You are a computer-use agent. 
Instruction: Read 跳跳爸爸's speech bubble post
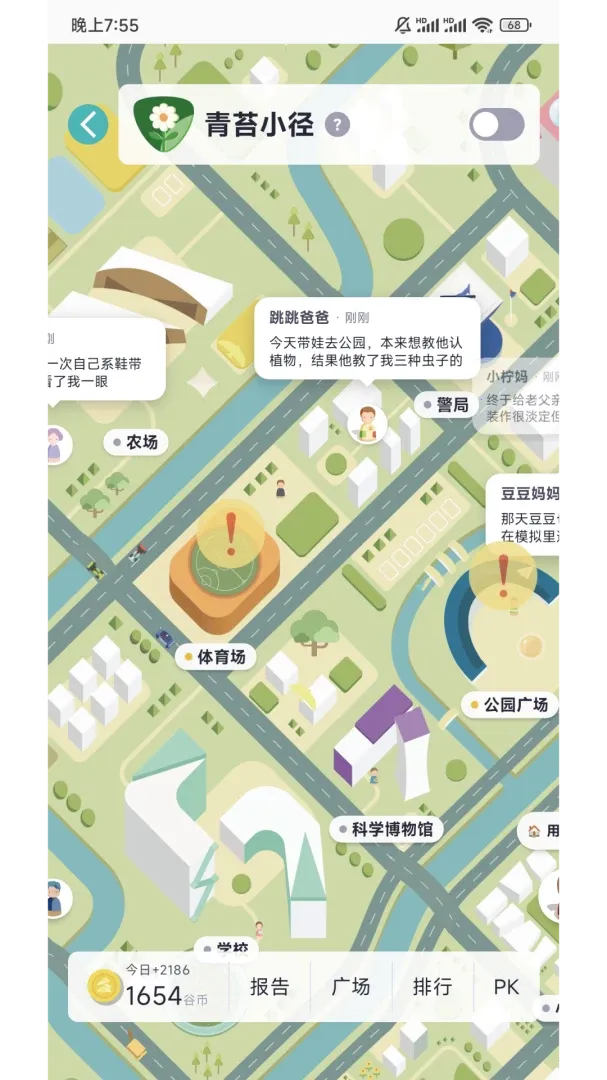tap(367, 339)
